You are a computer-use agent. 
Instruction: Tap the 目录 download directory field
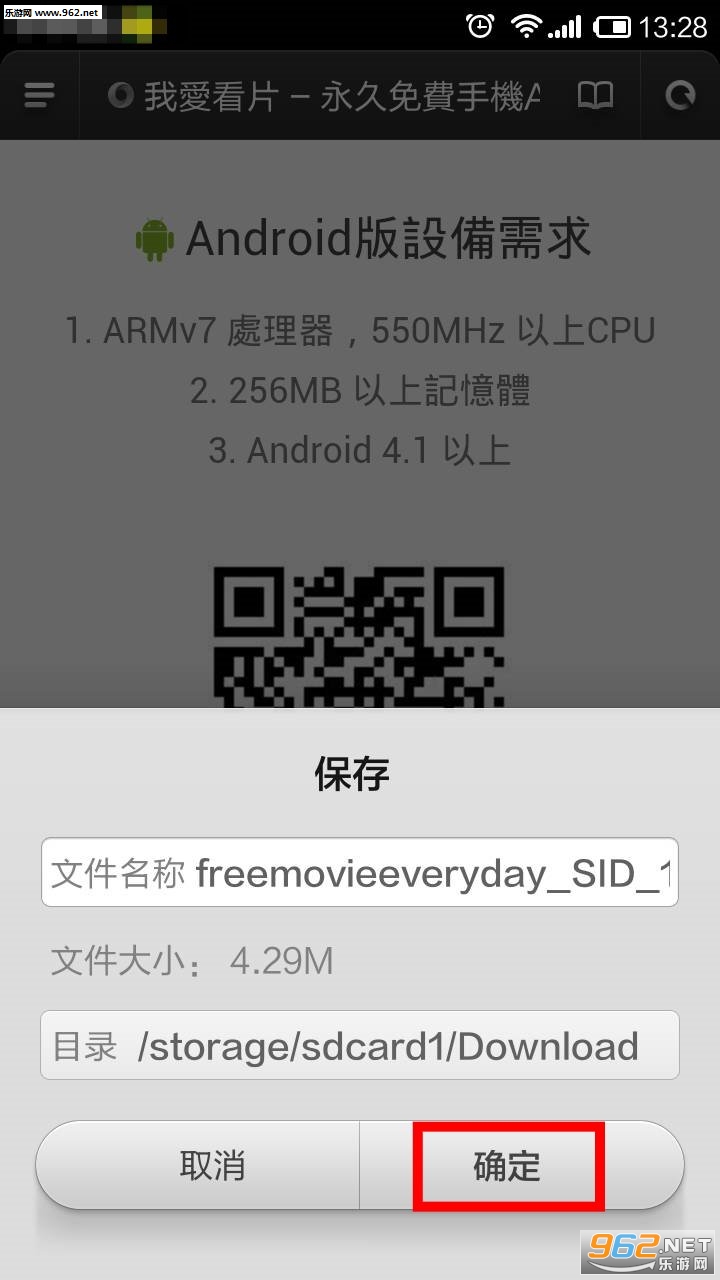pos(360,1044)
